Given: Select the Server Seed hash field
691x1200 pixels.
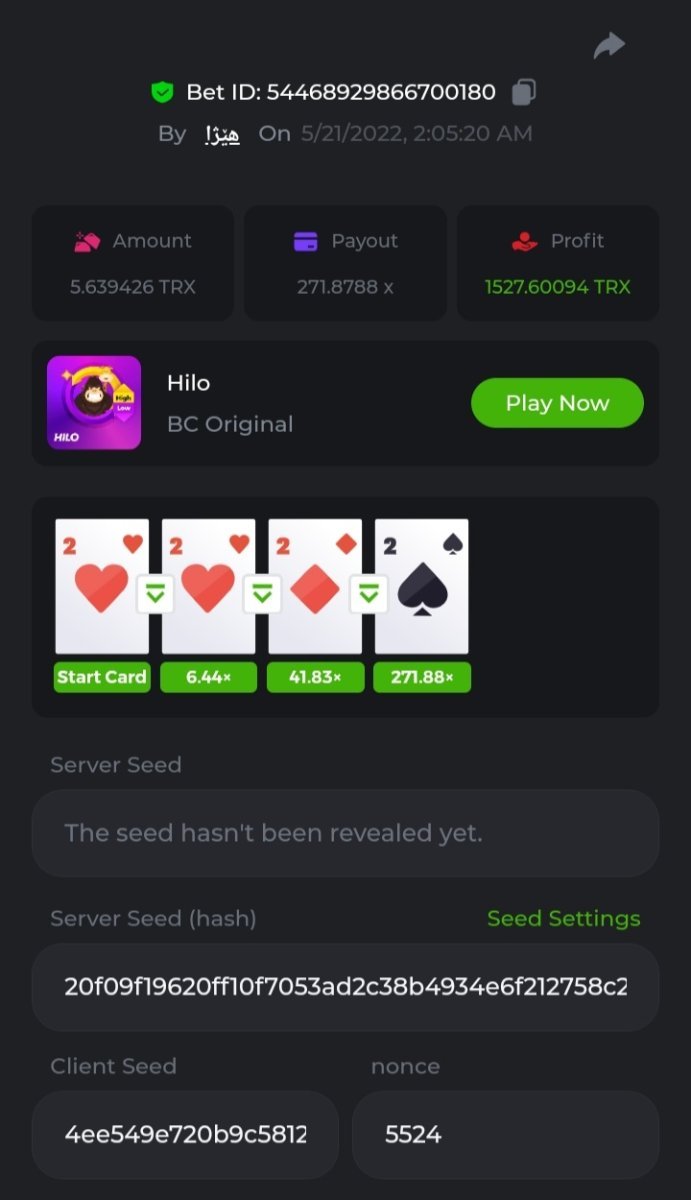Looking at the screenshot, I should point(345,987).
